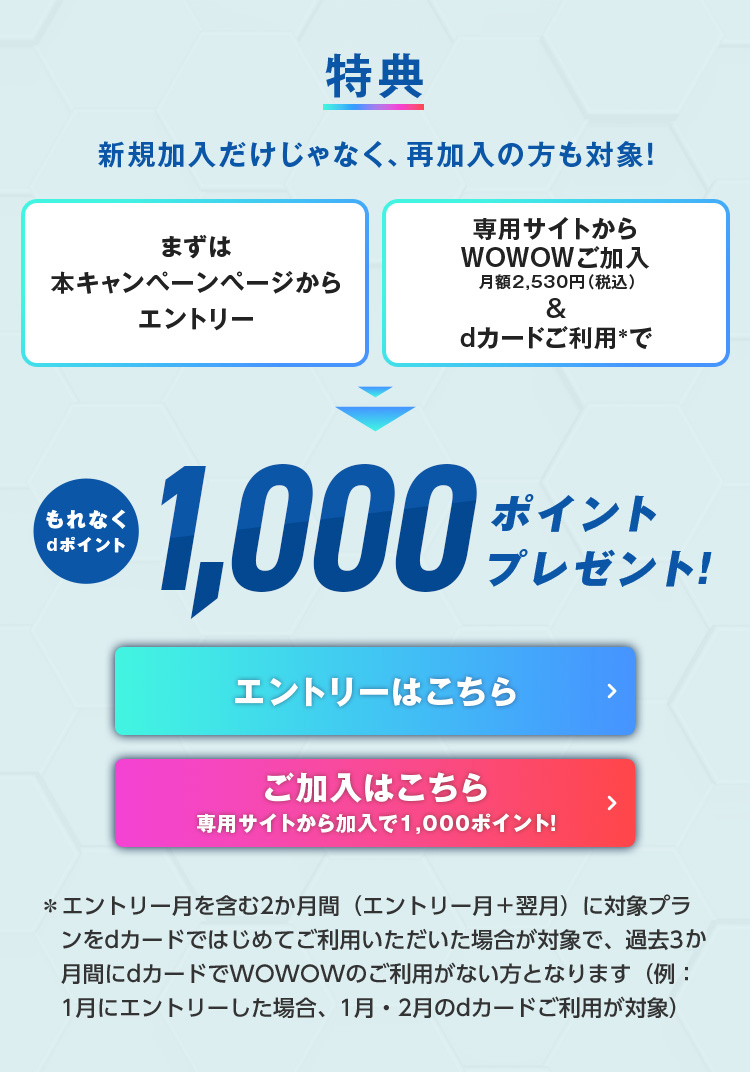Screen dimensions: 750x1072
Task: Tap the エントリーはこちら button
Action: click(x=375, y=691)
